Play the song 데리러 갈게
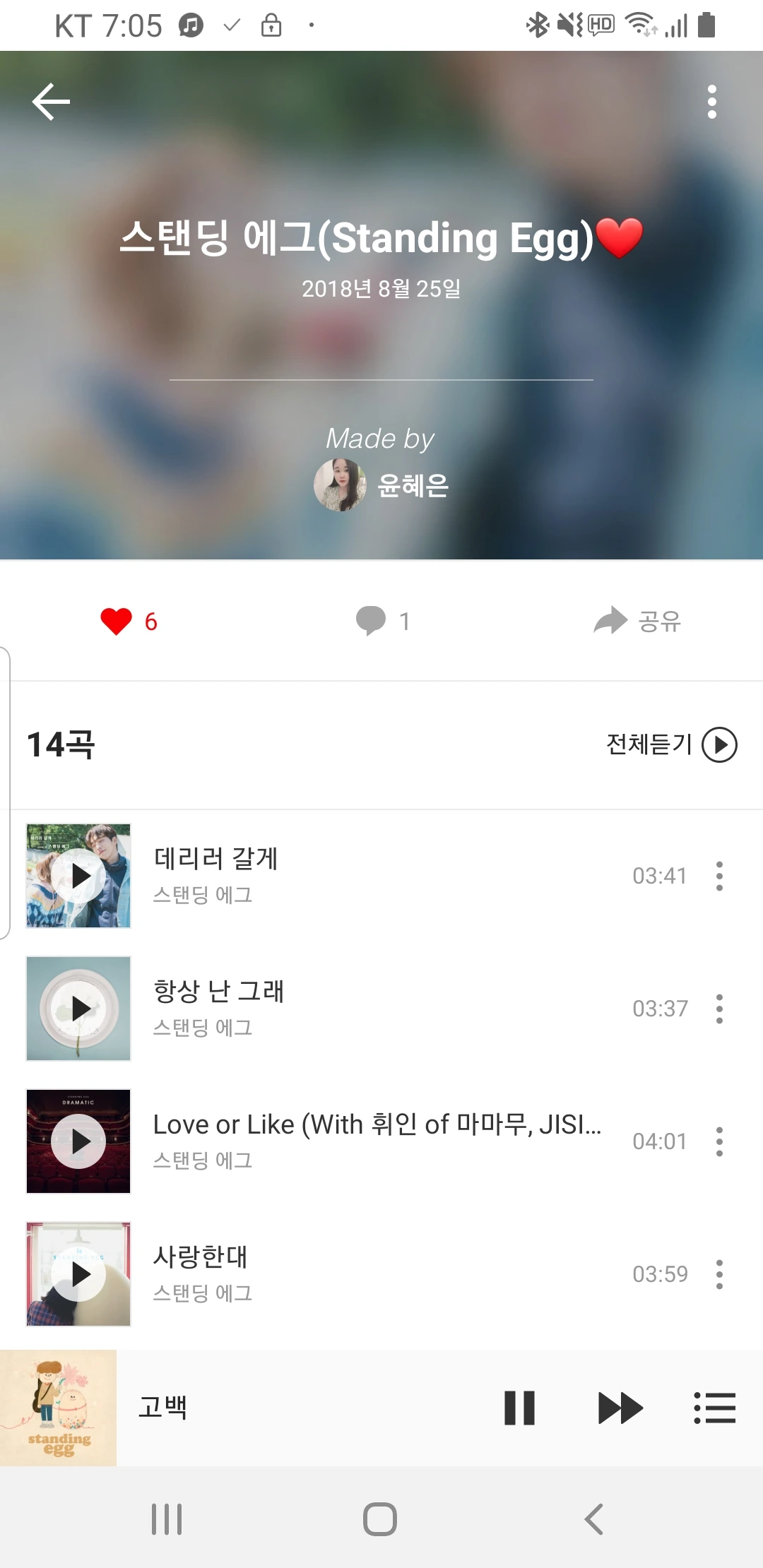The image size is (763, 1568). click(78, 876)
